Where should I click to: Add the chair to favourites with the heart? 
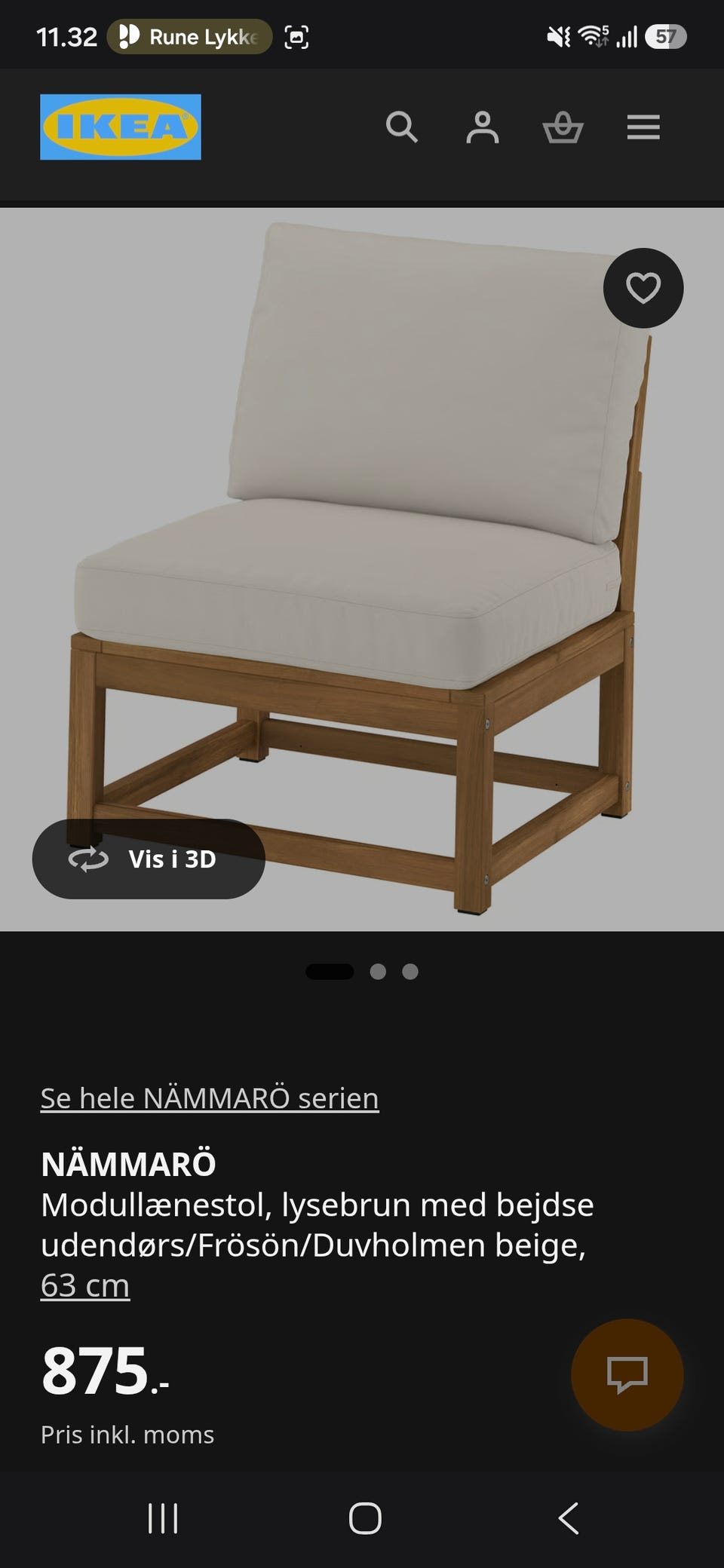(x=643, y=288)
